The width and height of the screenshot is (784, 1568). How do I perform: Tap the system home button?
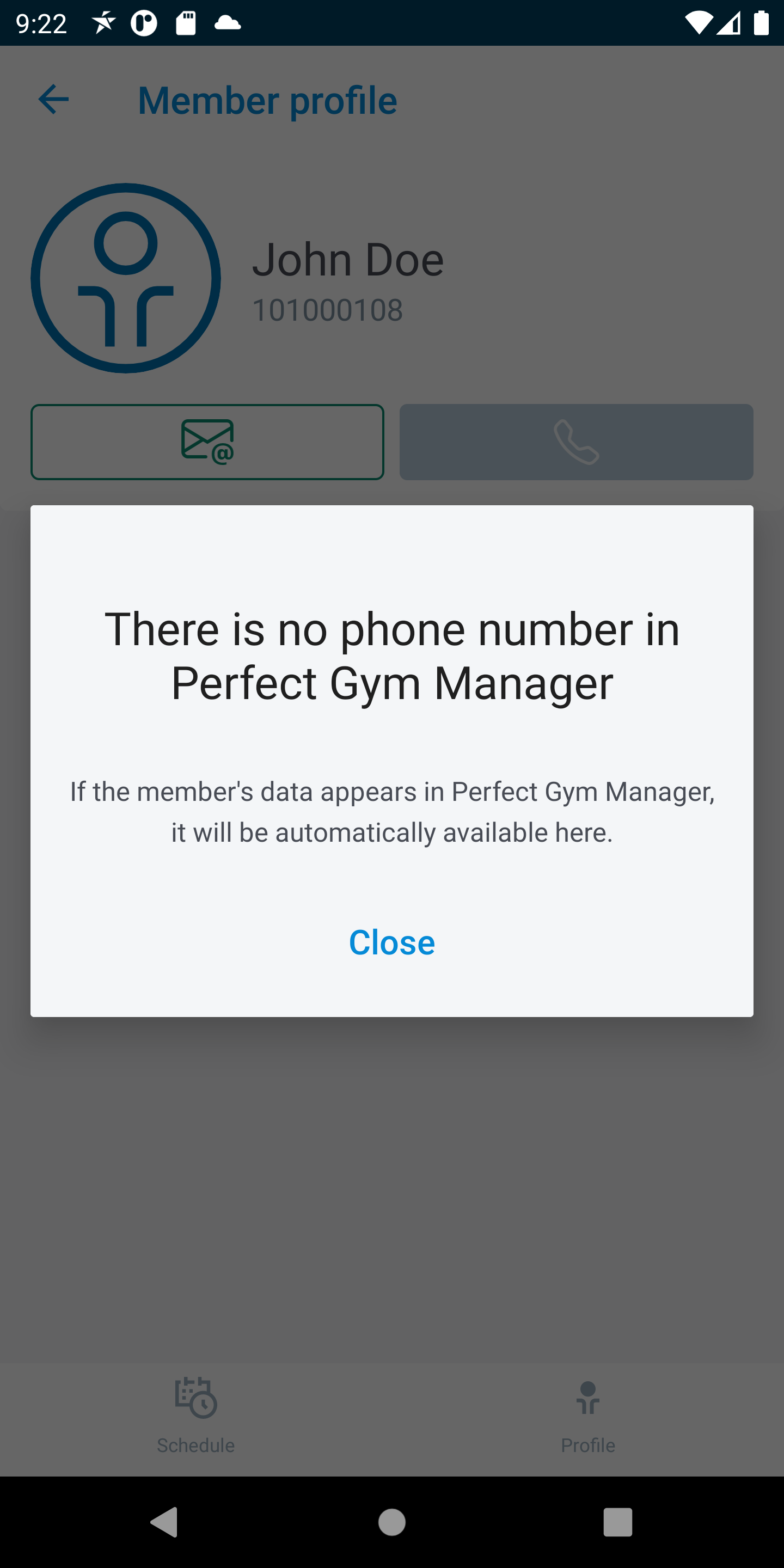point(391,1522)
